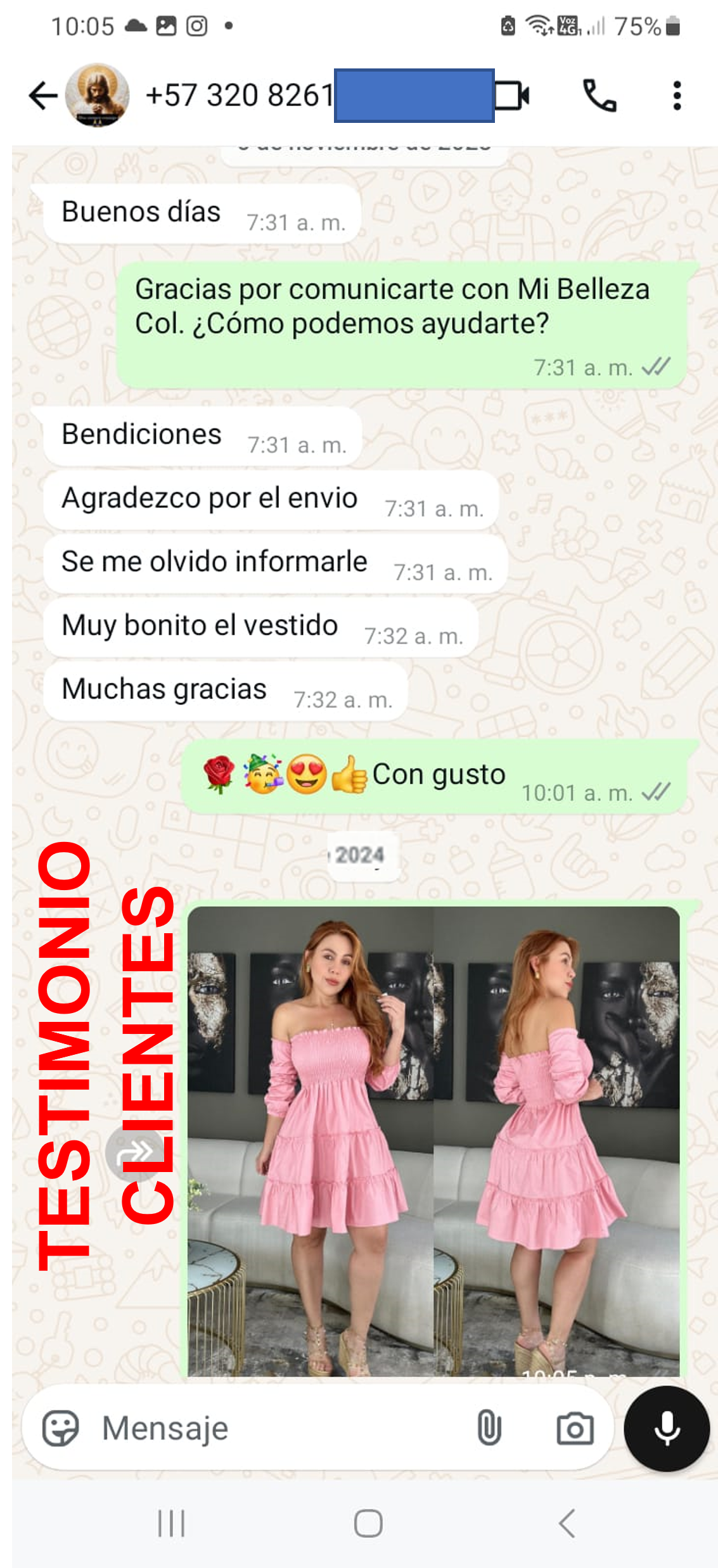
Task: Go back to the chat list
Action: 43,96
